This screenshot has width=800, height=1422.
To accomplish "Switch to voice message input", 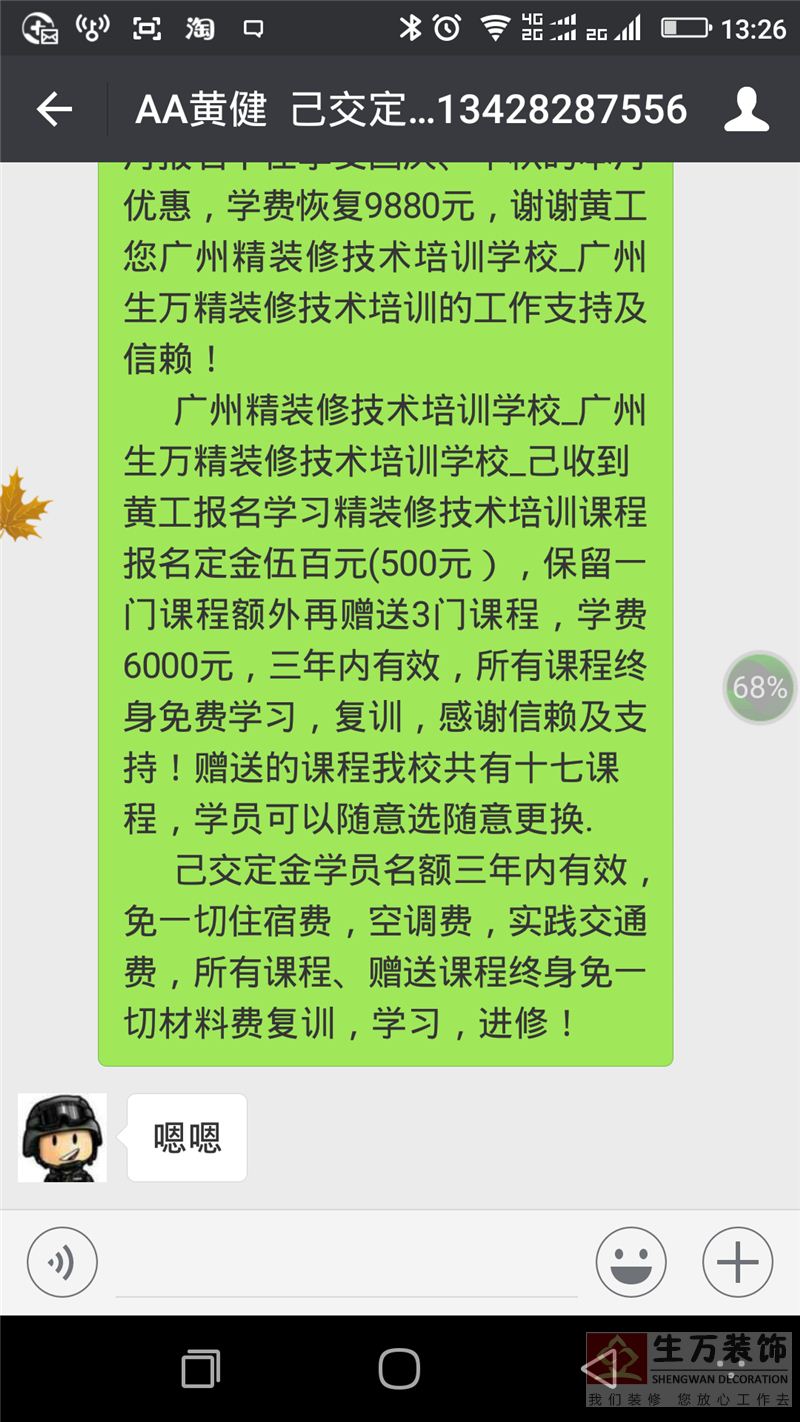I will 62,1263.
